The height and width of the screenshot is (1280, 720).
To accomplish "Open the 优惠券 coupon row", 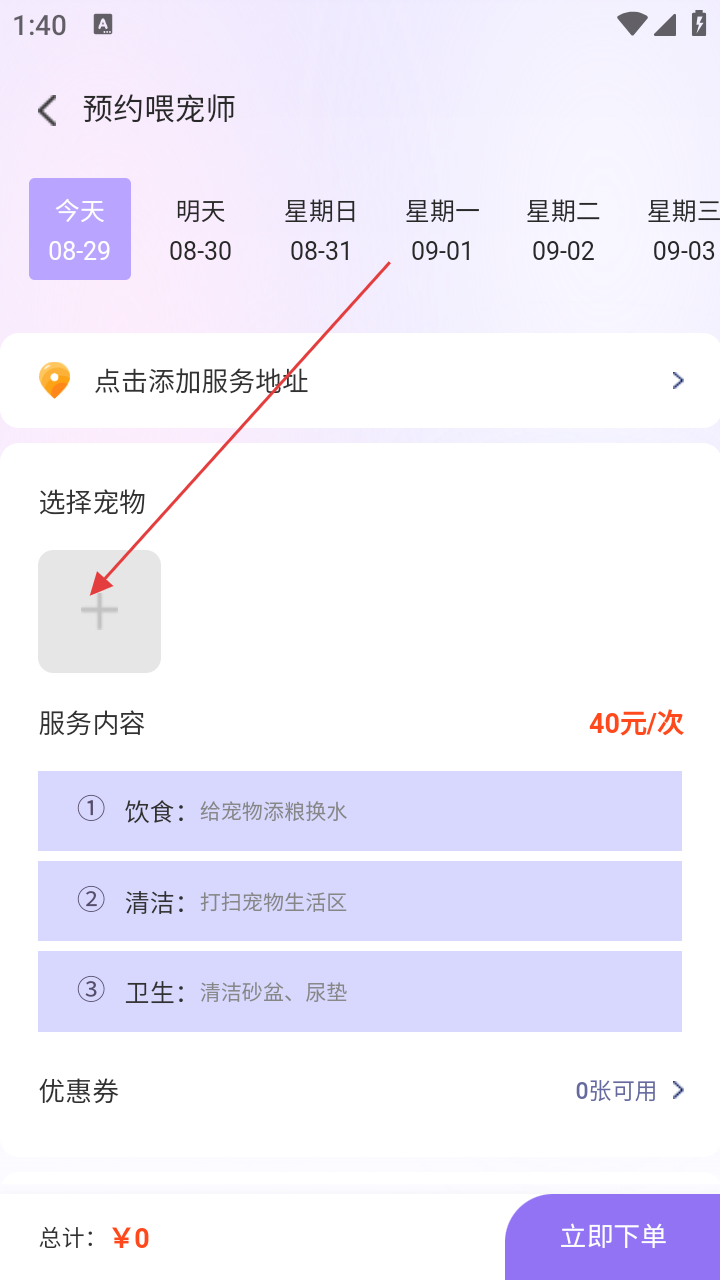I will (360, 1091).
